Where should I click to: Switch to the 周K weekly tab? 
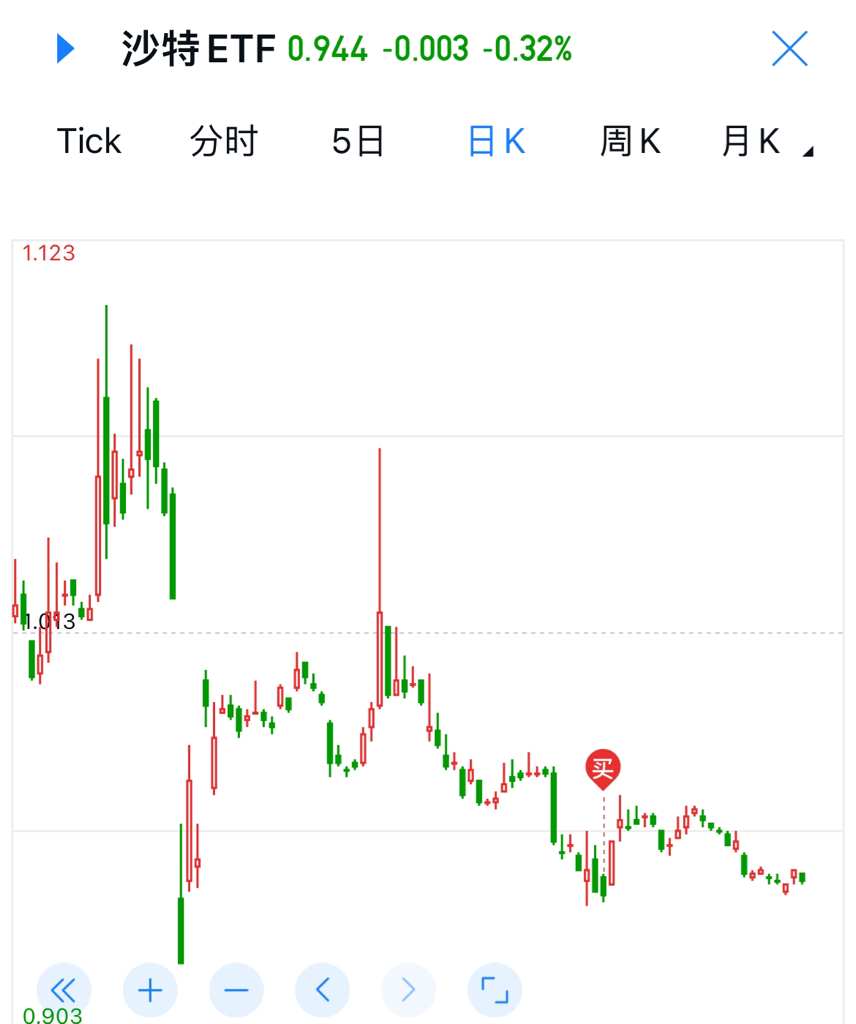click(631, 141)
